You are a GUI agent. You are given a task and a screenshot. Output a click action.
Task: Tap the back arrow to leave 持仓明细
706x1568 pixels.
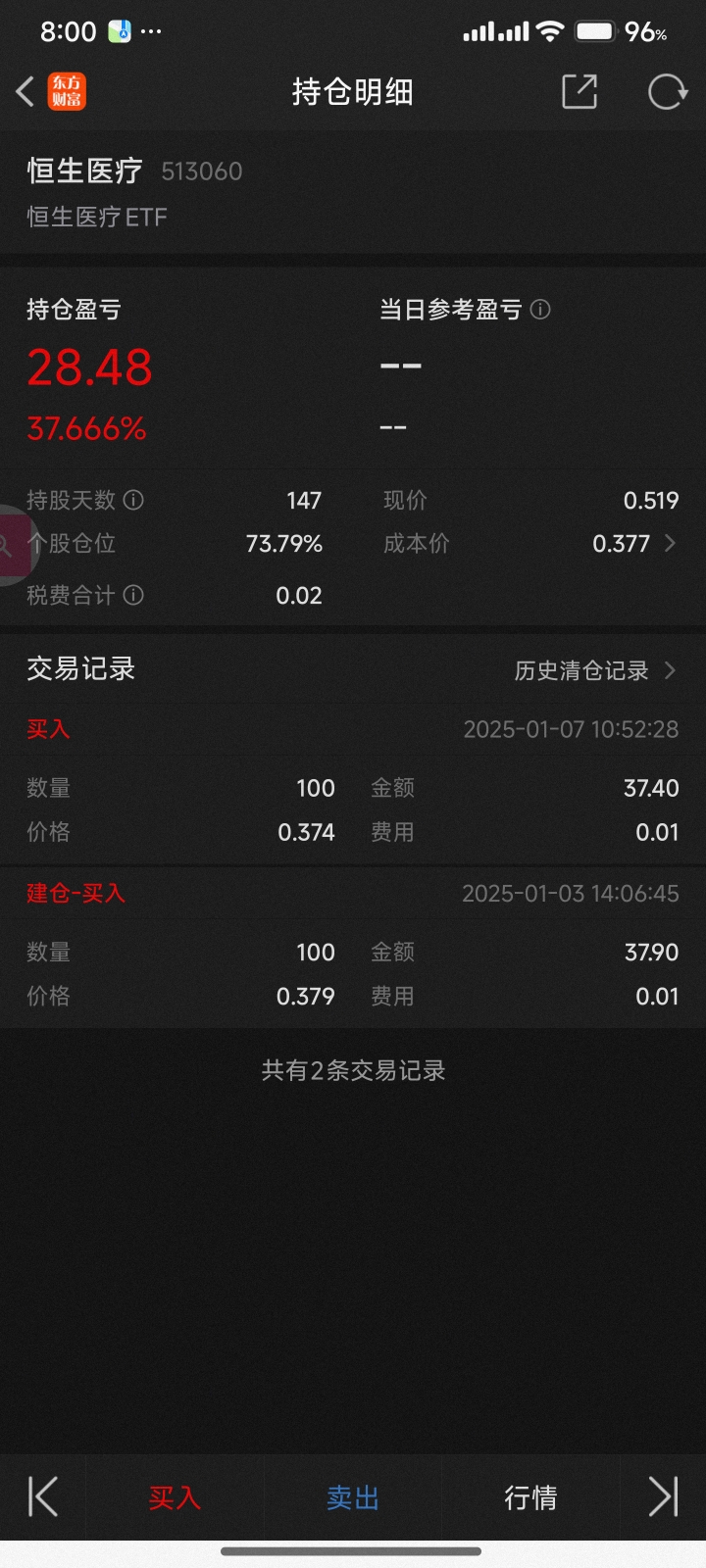(x=25, y=90)
